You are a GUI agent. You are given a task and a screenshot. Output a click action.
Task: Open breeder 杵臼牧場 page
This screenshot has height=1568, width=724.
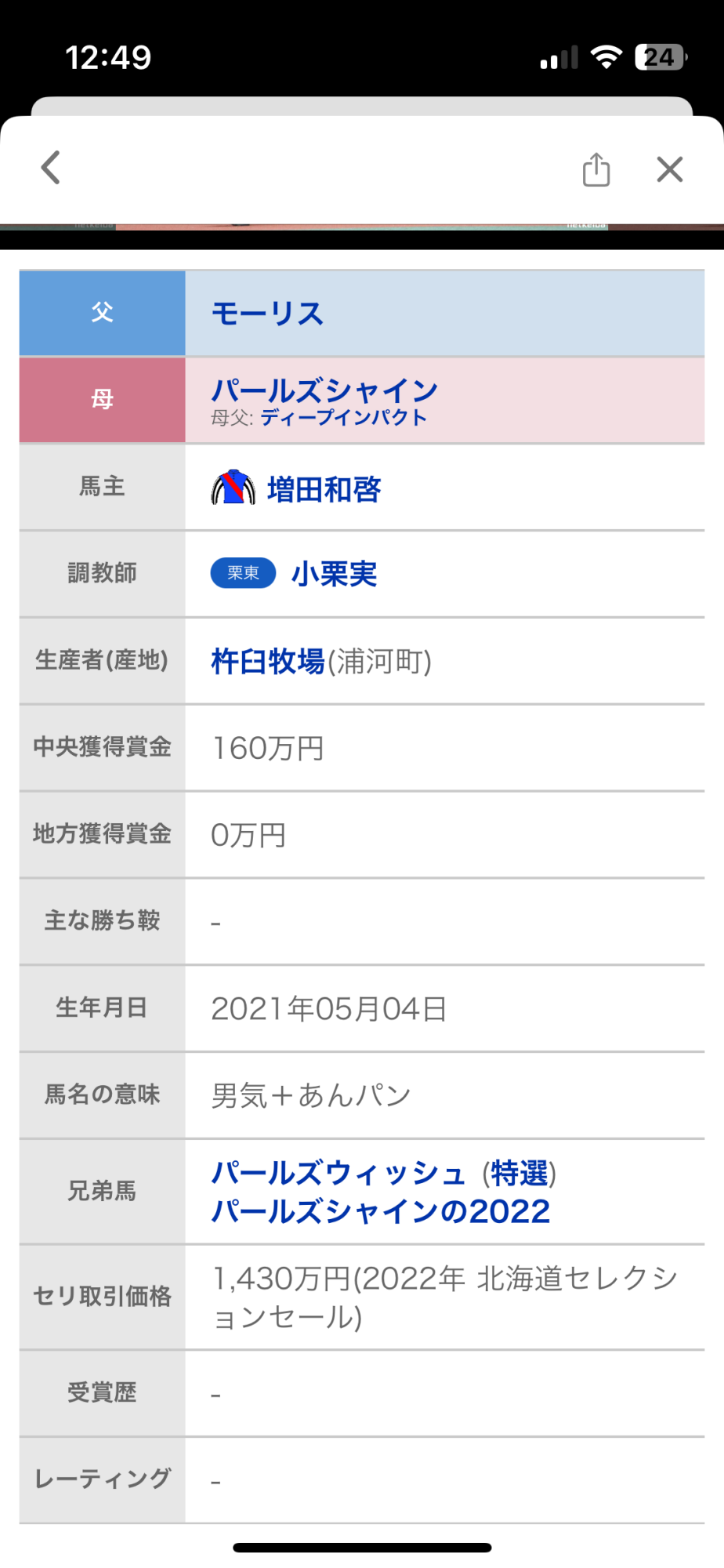(x=267, y=662)
